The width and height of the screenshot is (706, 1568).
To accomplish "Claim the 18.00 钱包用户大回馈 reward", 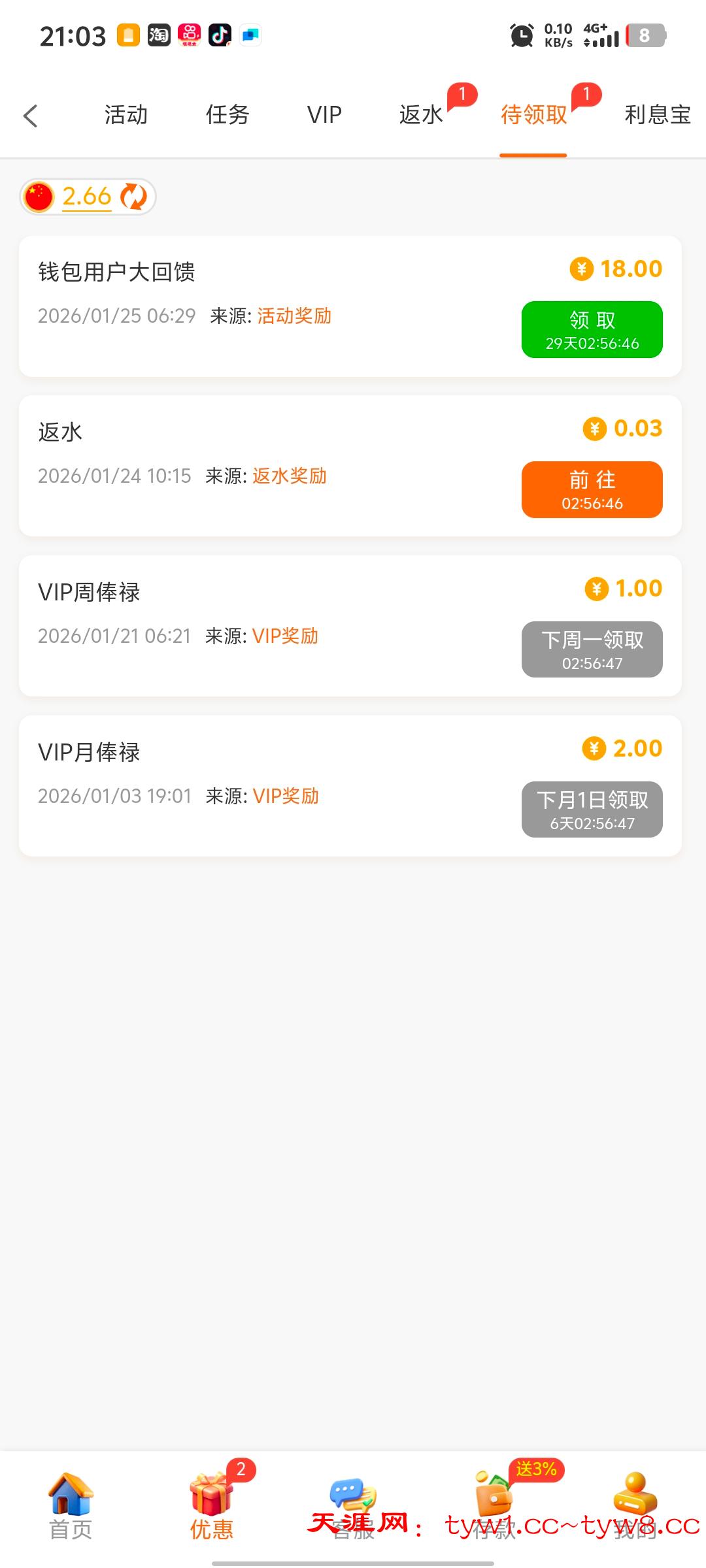I will pyautogui.click(x=592, y=330).
